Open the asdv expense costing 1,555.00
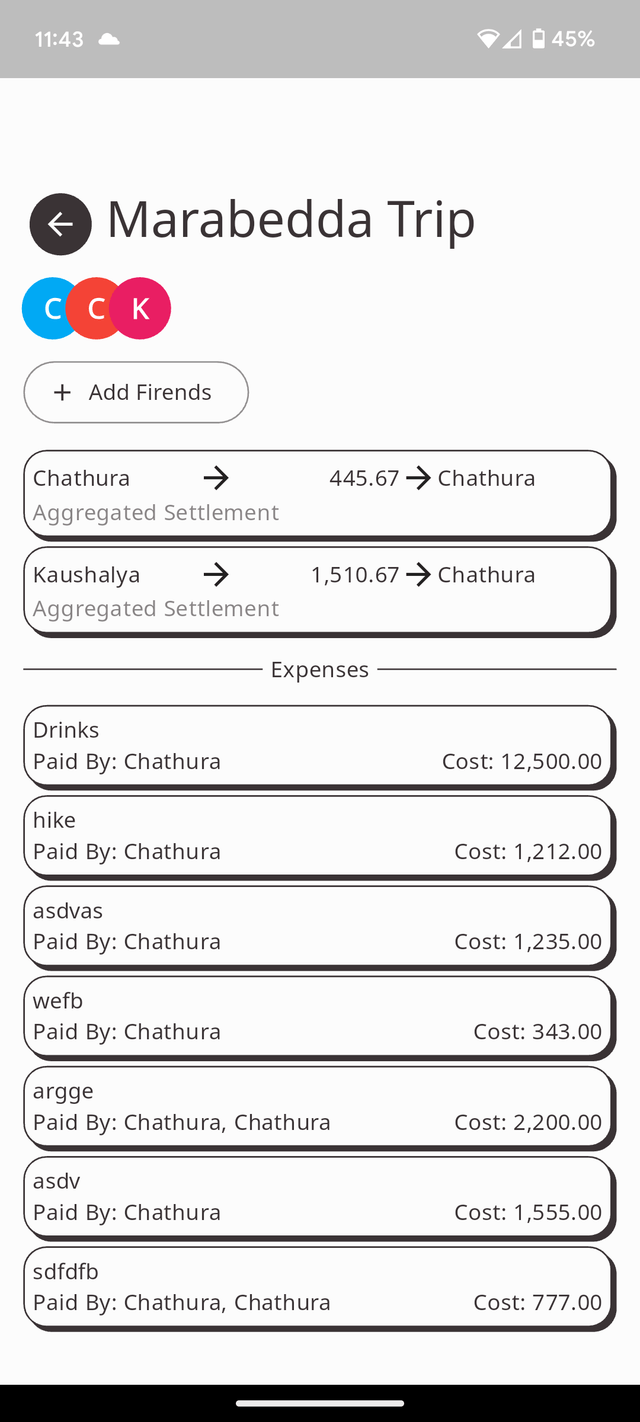Image resolution: width=640 pixels, height=1422 pixels. click(317, 1196)
